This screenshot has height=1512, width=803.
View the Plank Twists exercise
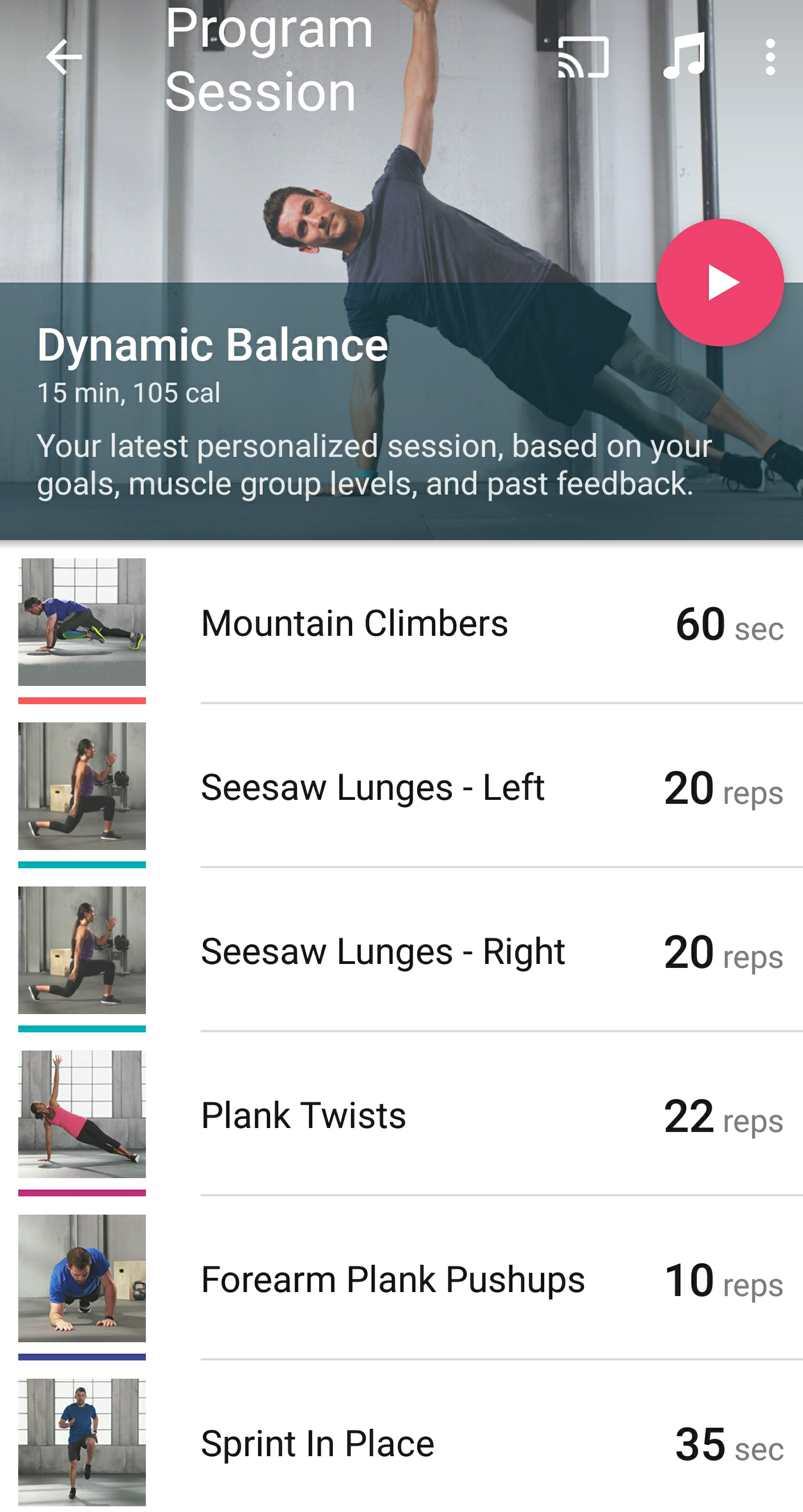(x=401, y=1115)
